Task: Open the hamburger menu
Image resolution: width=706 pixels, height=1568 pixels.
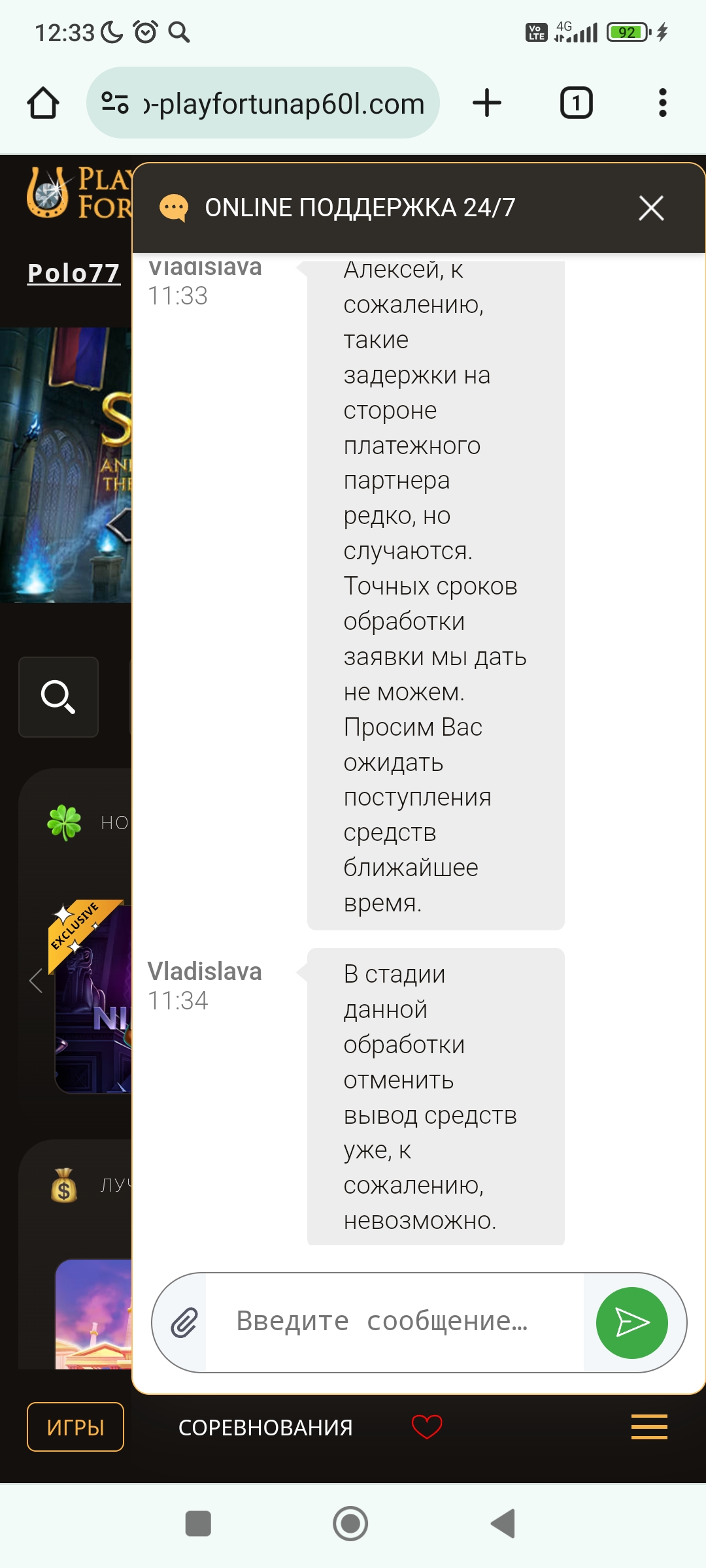Action: click(649, 1427)
